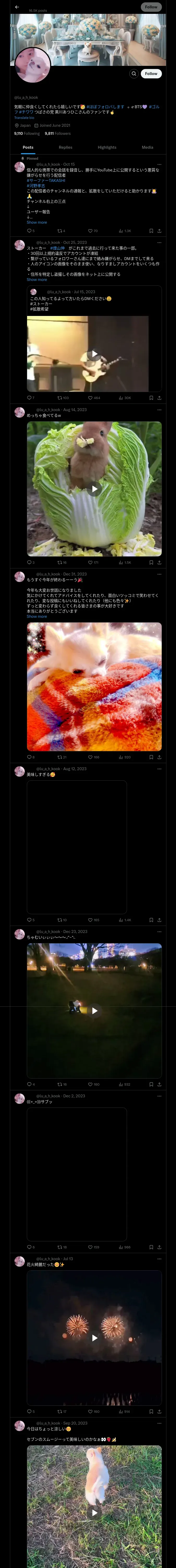This screenshot has width=176, height=1568.
Task: Switch to the Media tab
Action: point(148,147)
